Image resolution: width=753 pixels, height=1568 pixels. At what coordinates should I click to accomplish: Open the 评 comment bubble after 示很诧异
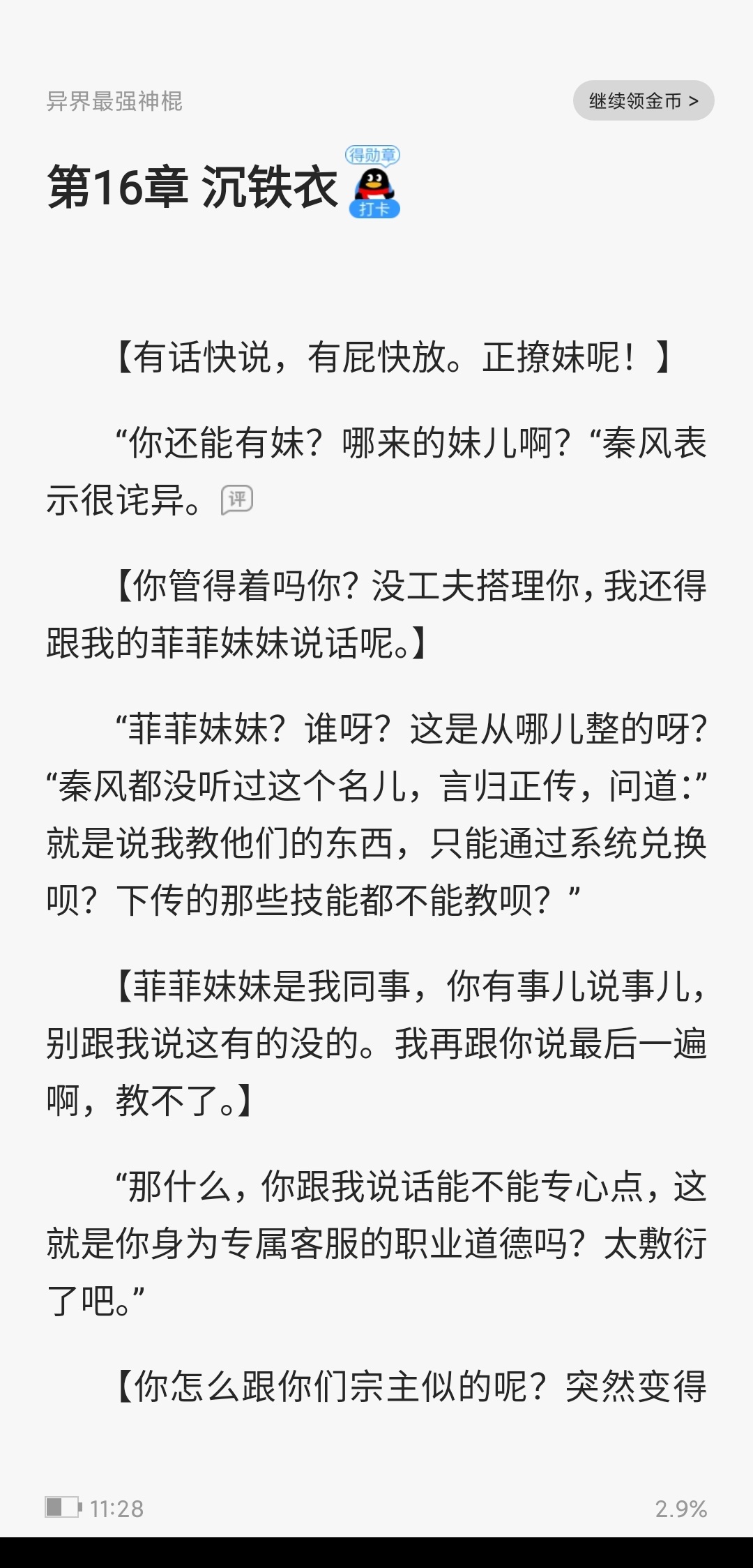click(x=237, y=499)
